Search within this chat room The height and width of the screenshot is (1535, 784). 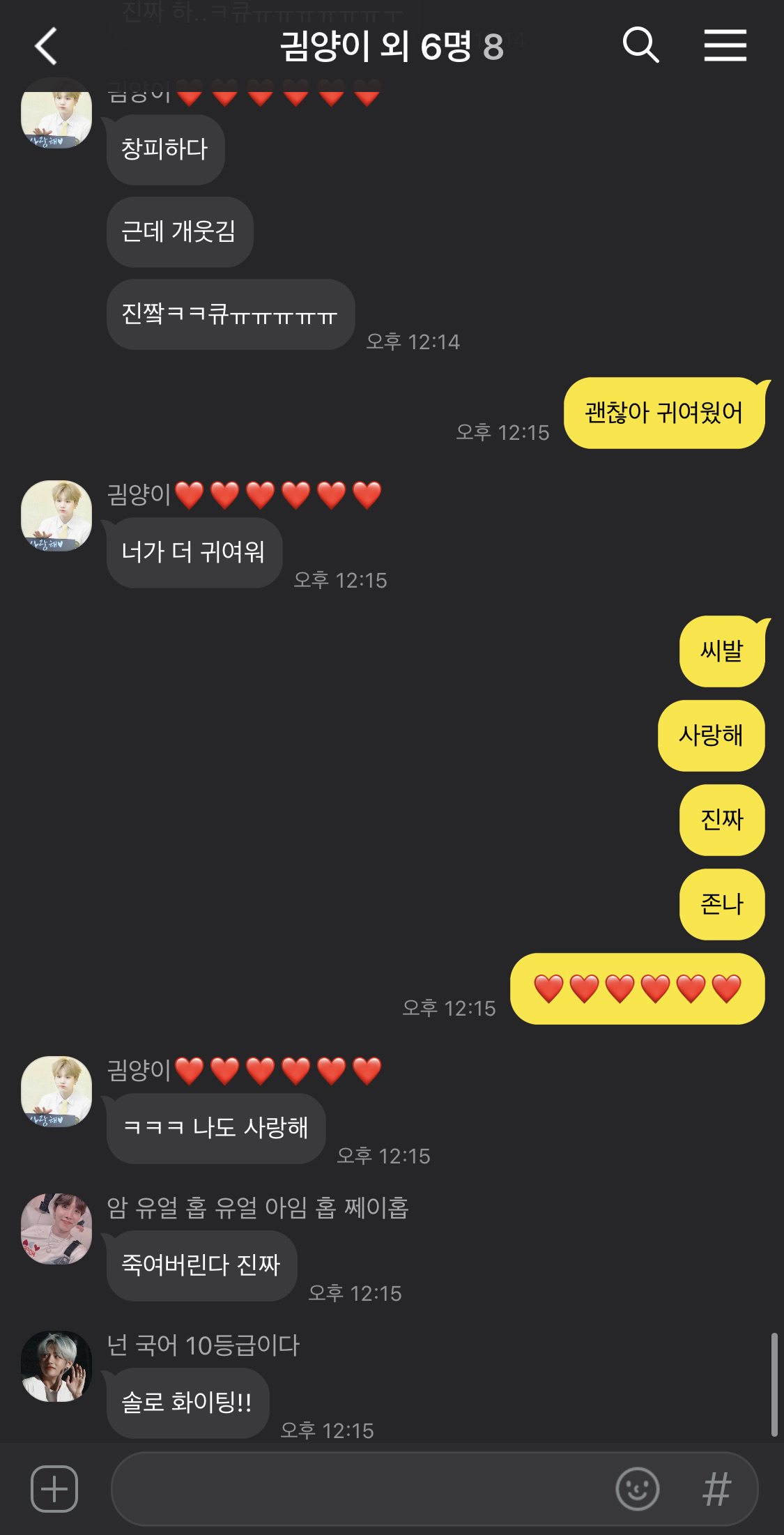tap(640, 46)
